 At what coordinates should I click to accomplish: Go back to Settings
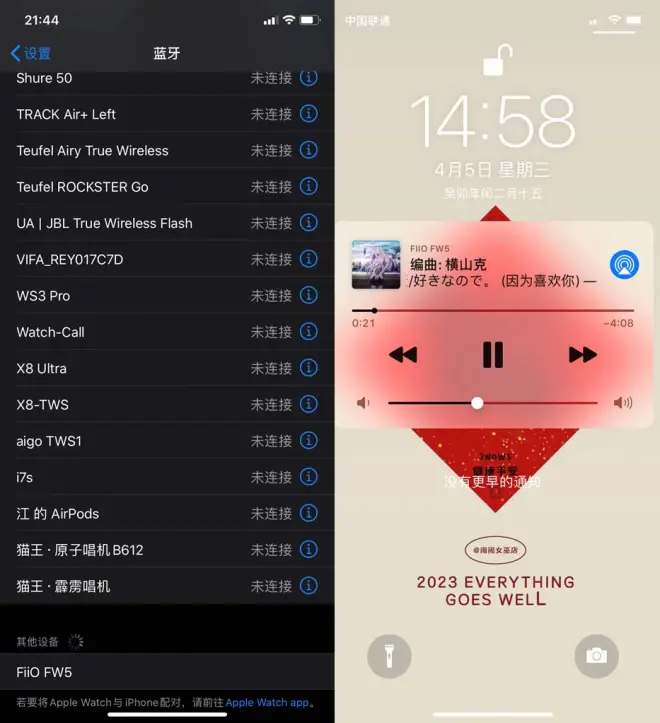30,53
